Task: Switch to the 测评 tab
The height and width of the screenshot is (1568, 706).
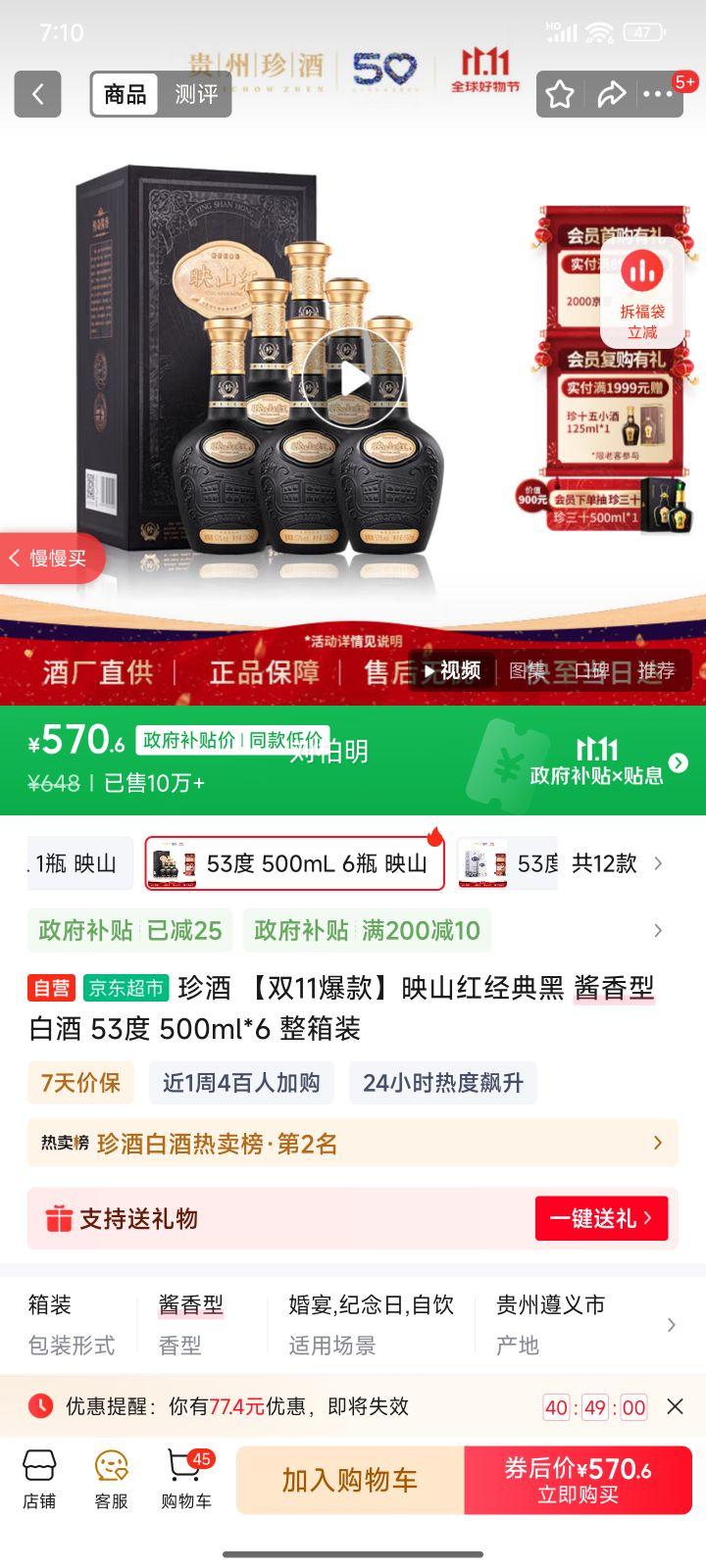Action: tap(196, 94)
